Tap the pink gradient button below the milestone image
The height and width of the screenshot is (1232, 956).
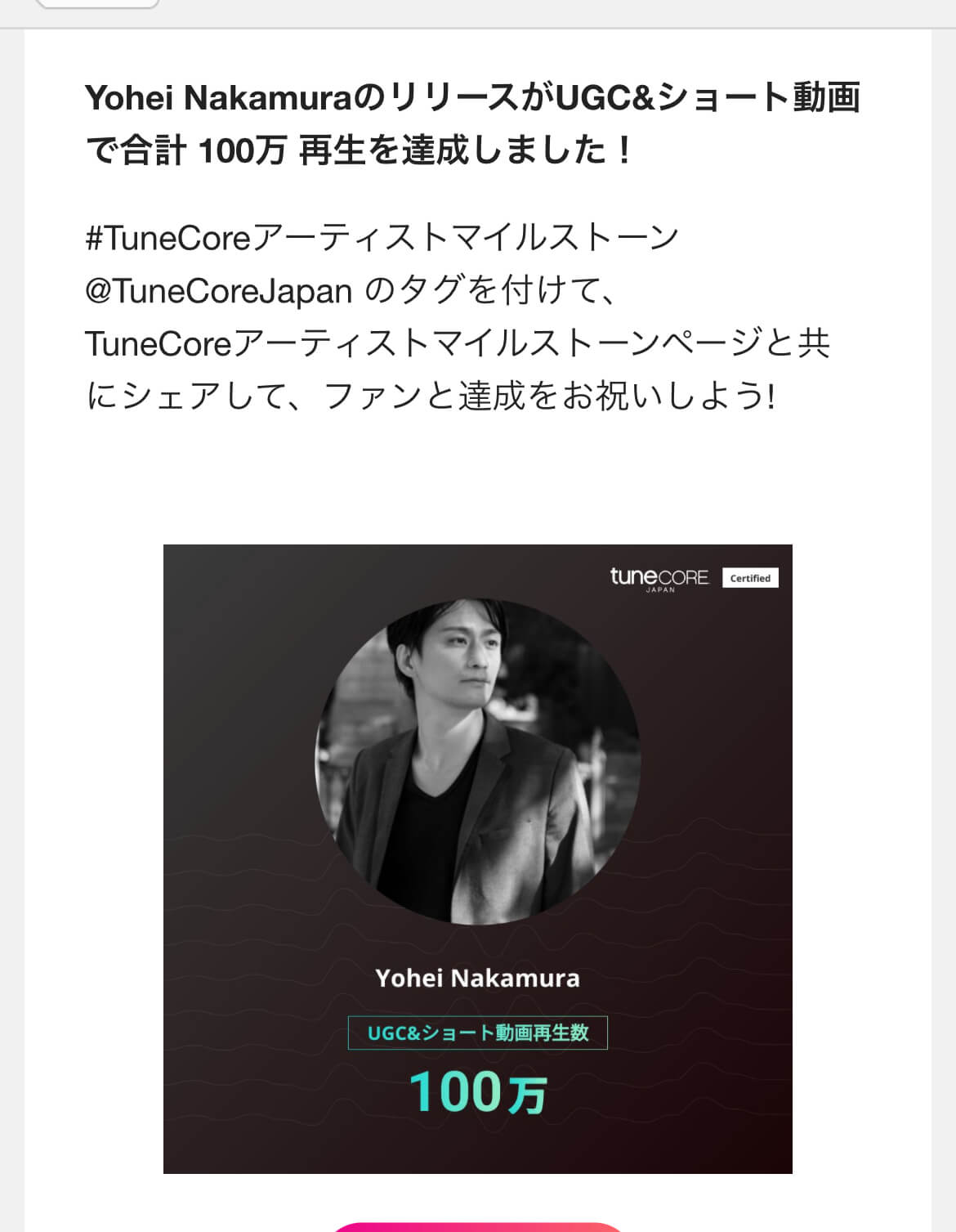477,1226
